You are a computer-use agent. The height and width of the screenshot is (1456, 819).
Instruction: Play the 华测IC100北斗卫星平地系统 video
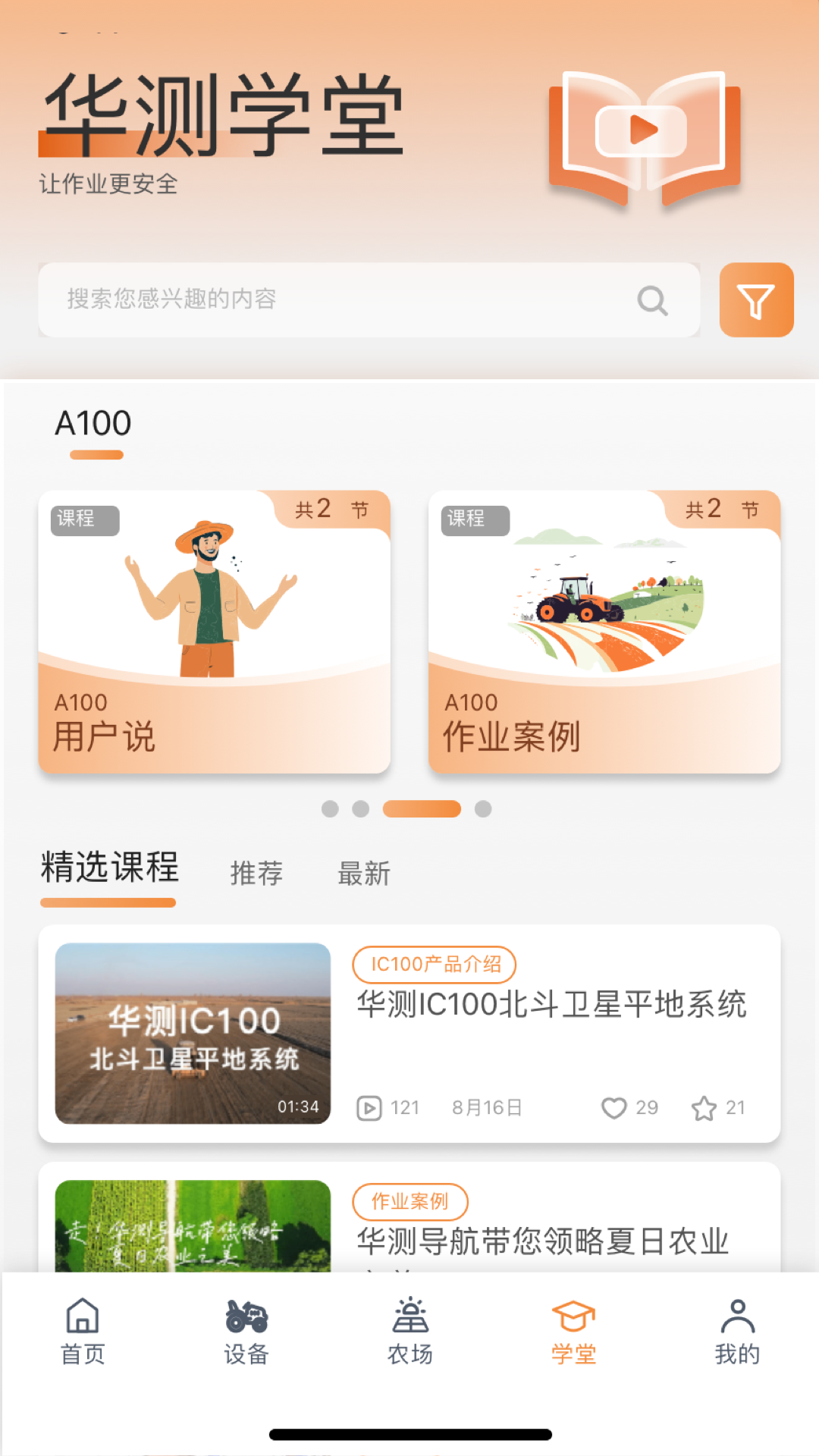pos(193,1034)
